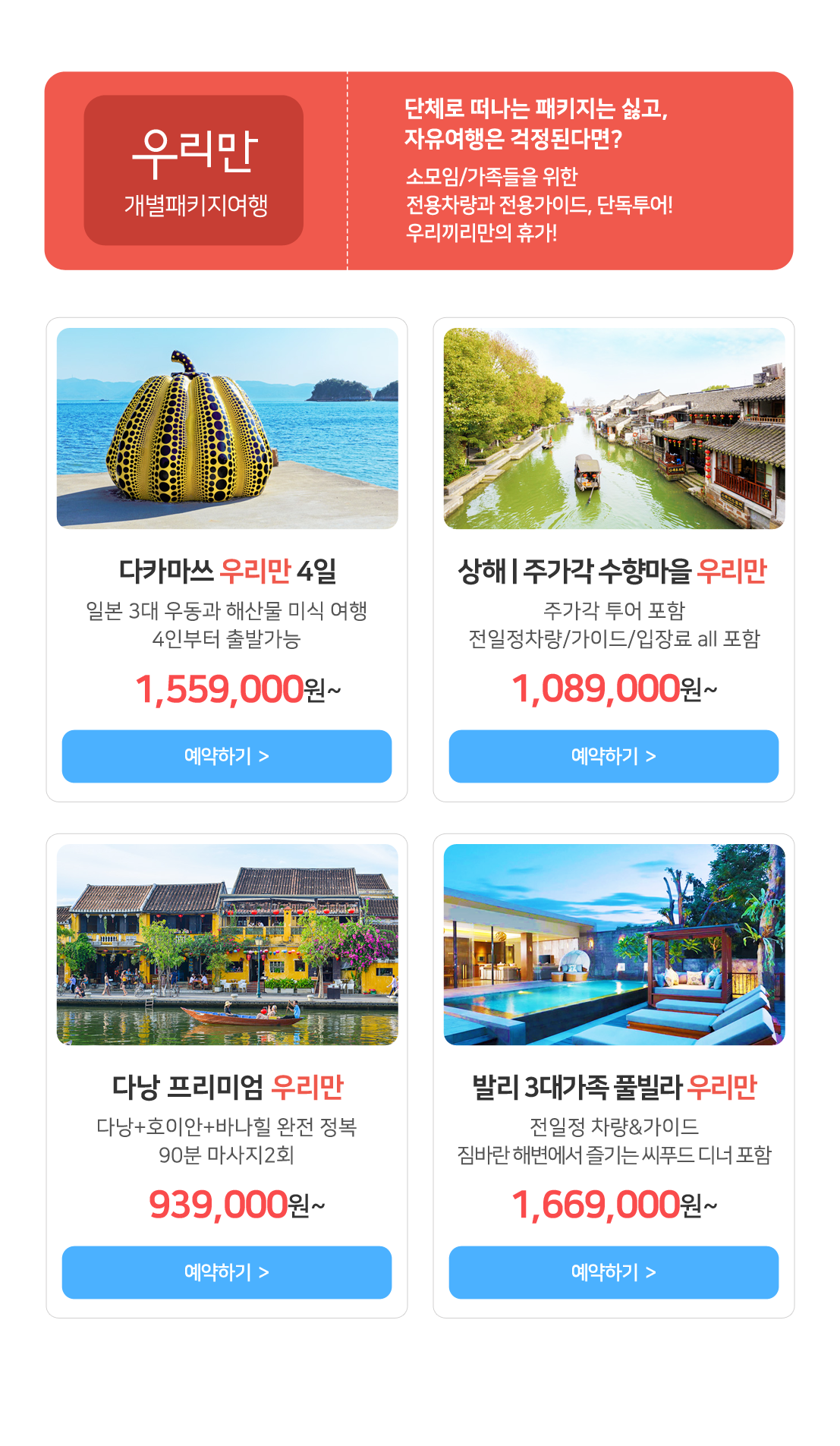Tap 예약하기 for 다낭 프리미엄 우리만
840x1446 pixels.
[x=226, y=1272]
